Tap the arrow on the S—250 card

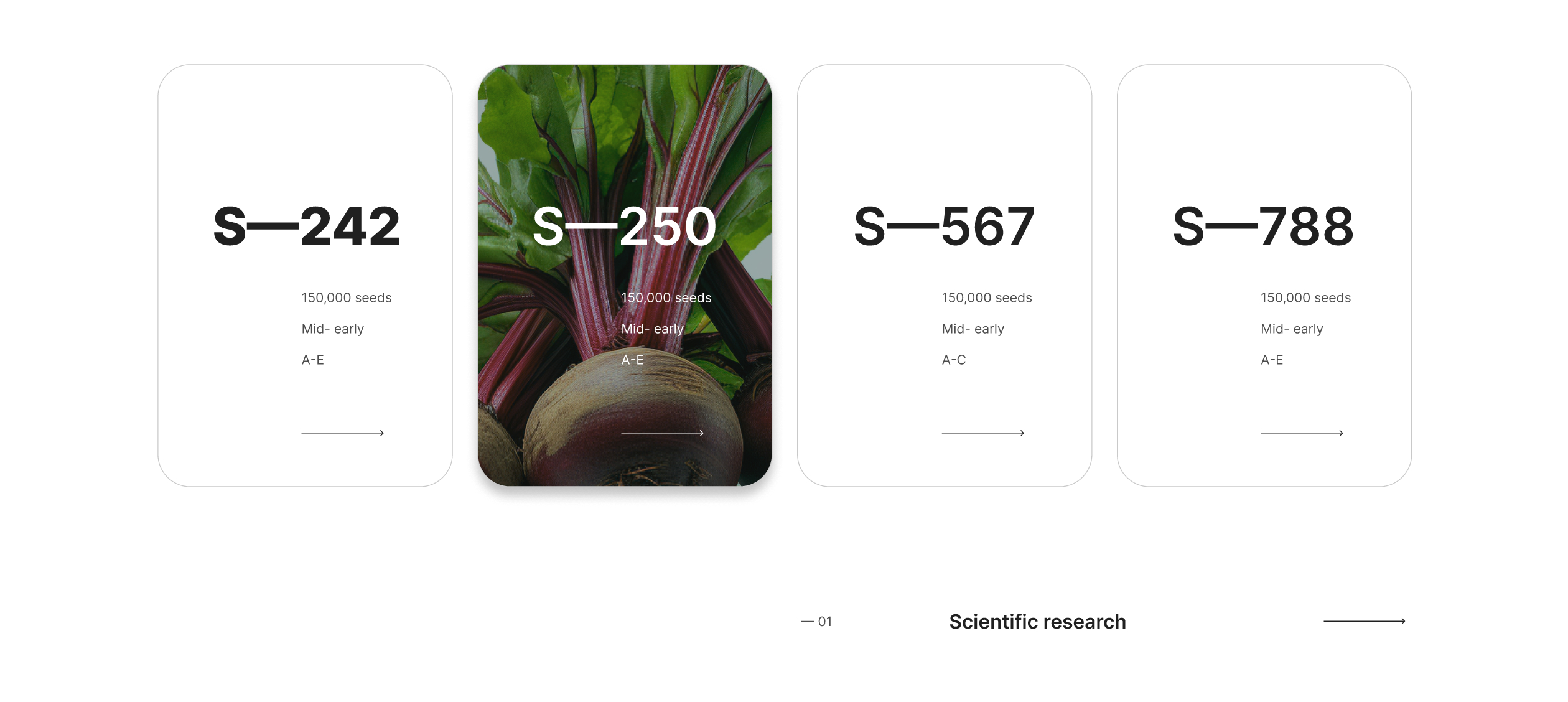point(663,433)
